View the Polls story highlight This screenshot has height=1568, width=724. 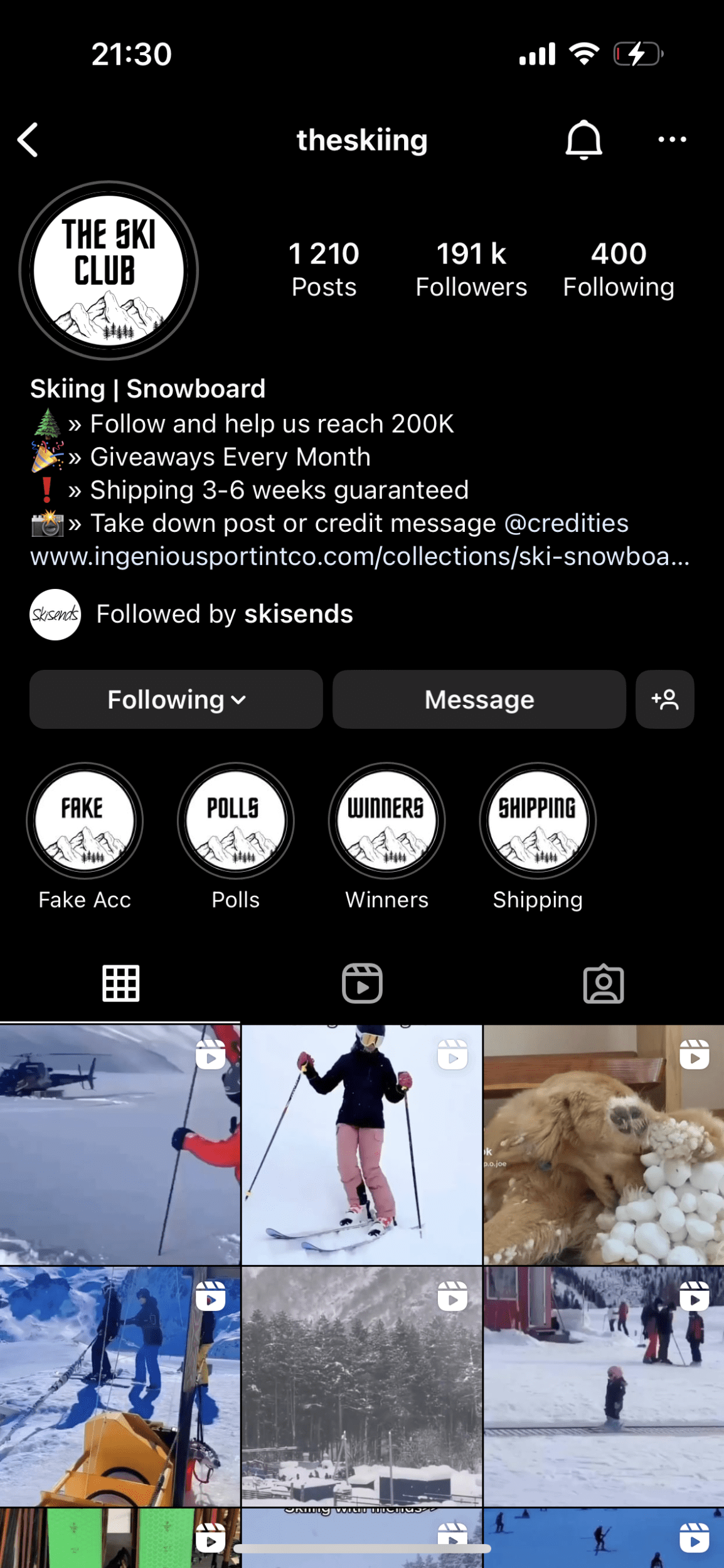pyautogui.click(x=236, y=820)
